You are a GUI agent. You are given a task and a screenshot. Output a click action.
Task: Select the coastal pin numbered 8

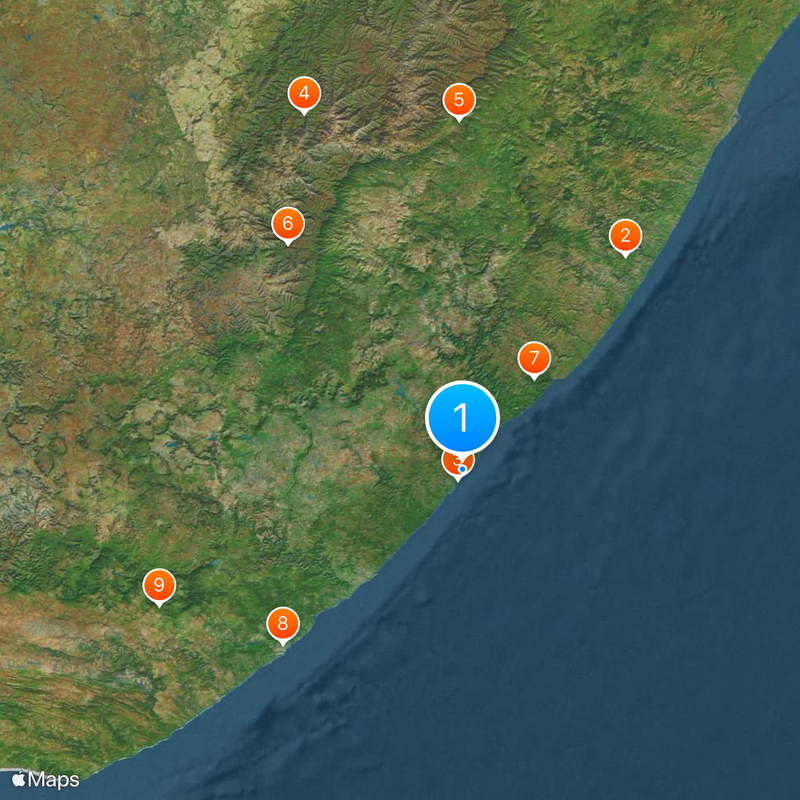[283, 624]
